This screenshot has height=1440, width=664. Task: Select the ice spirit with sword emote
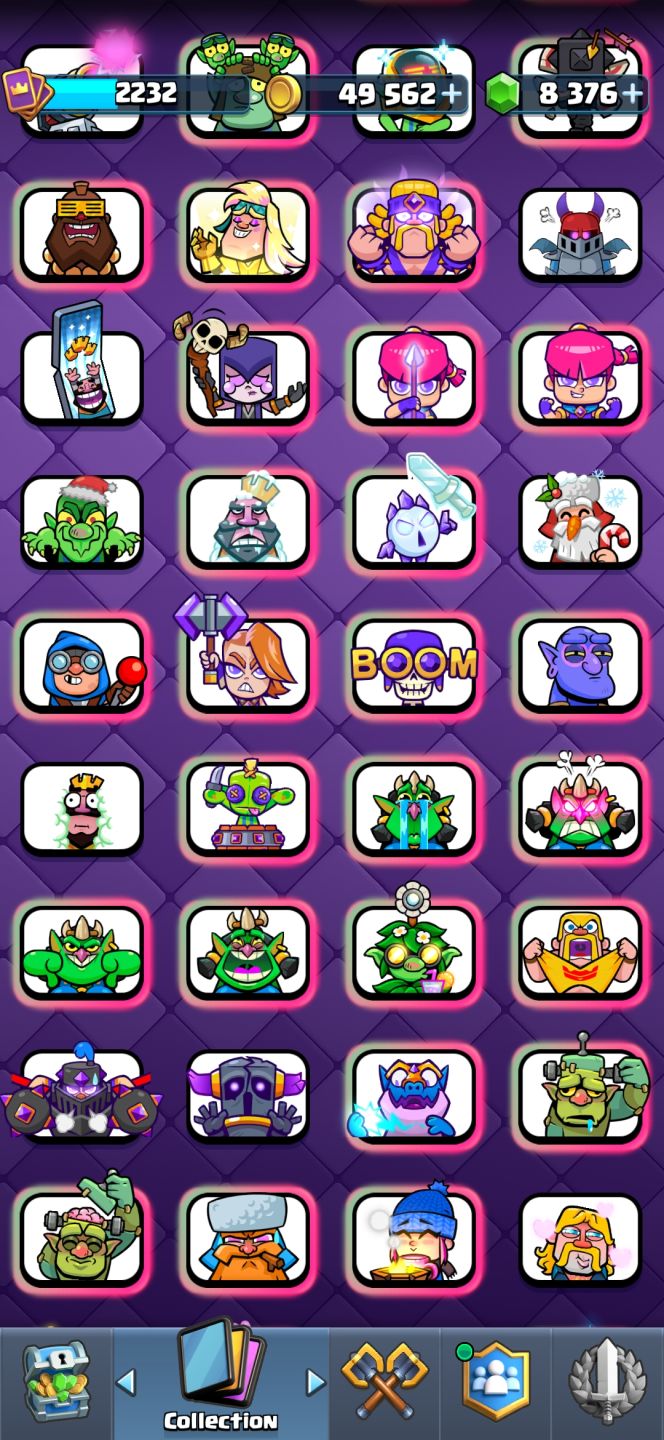[414, 521]
